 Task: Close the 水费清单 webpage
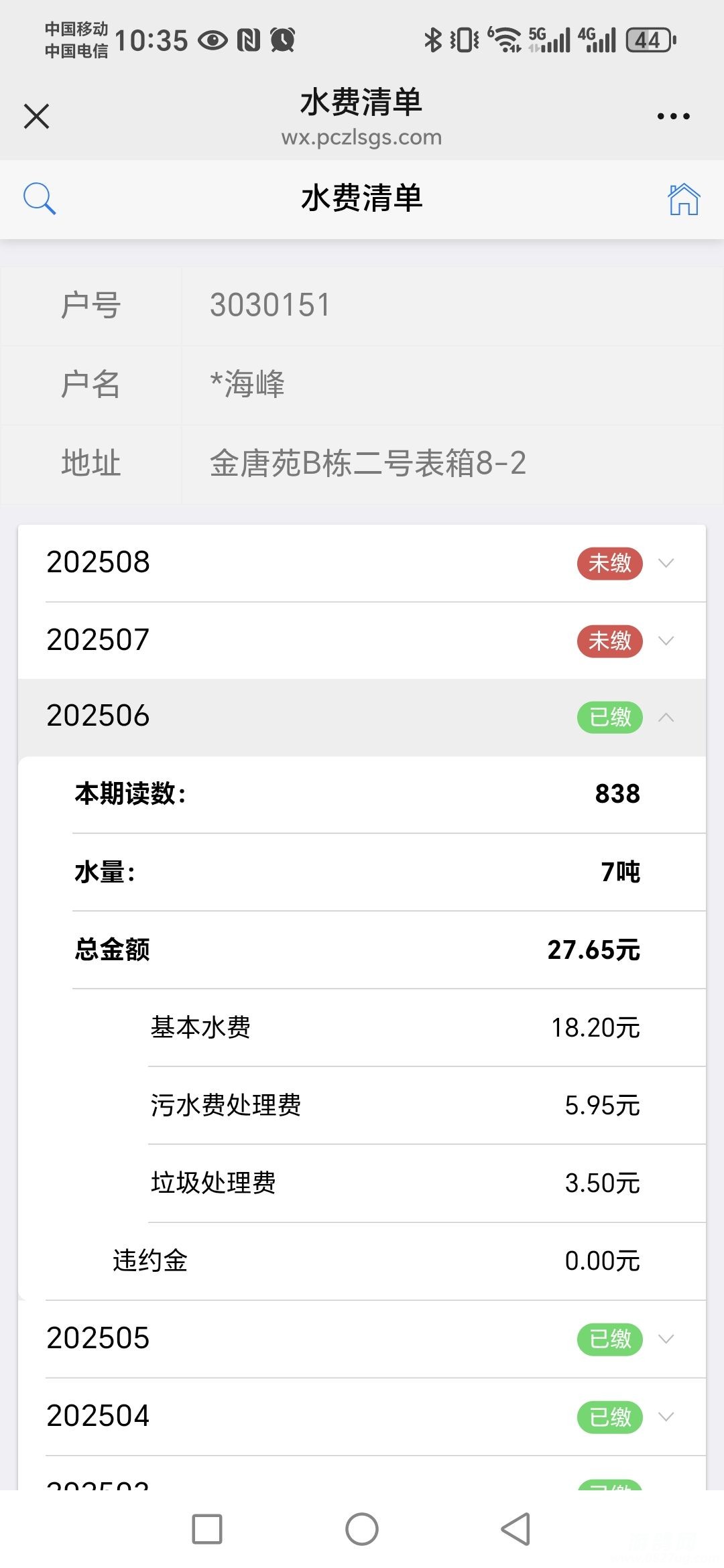tap(37, 116)
